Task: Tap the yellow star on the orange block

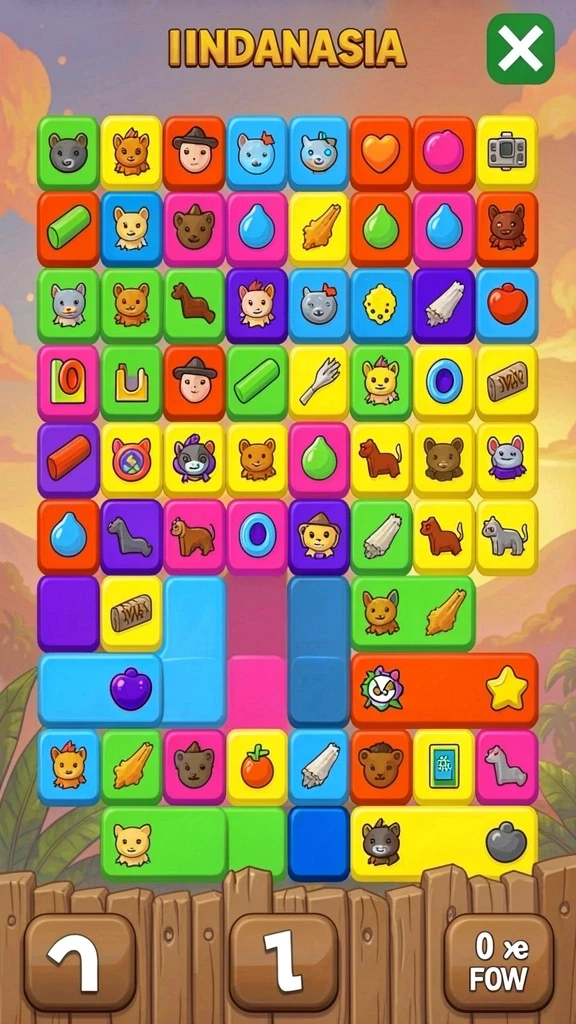Action: (x=507, y=690)
